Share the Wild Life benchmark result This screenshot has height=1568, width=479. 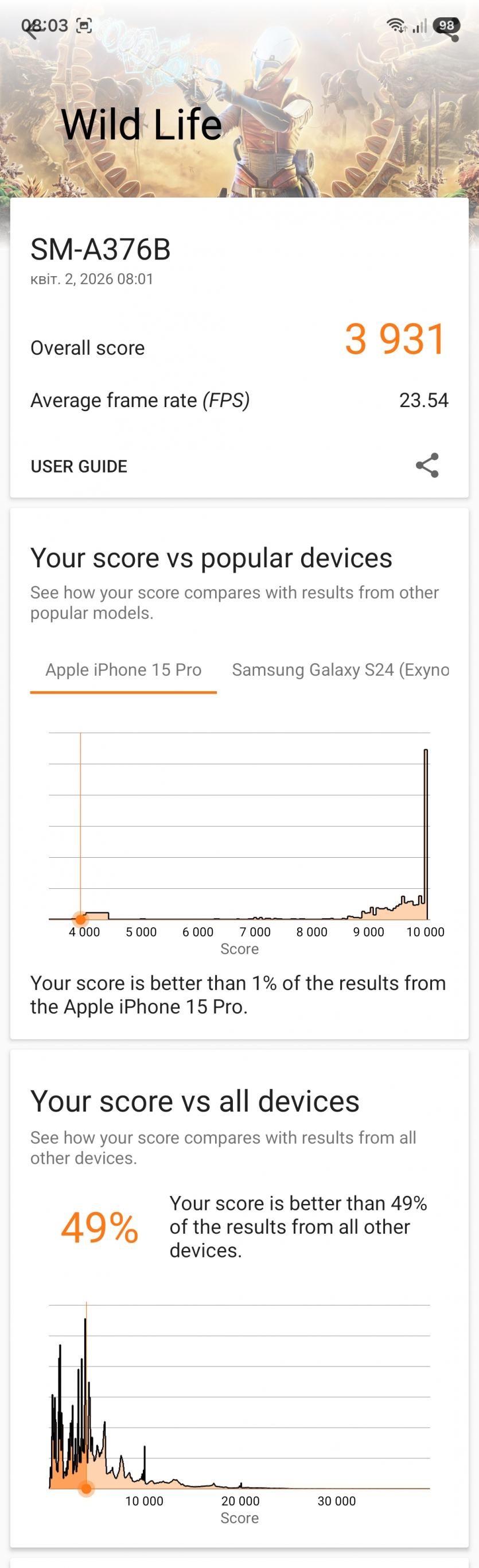click(427, 466)
